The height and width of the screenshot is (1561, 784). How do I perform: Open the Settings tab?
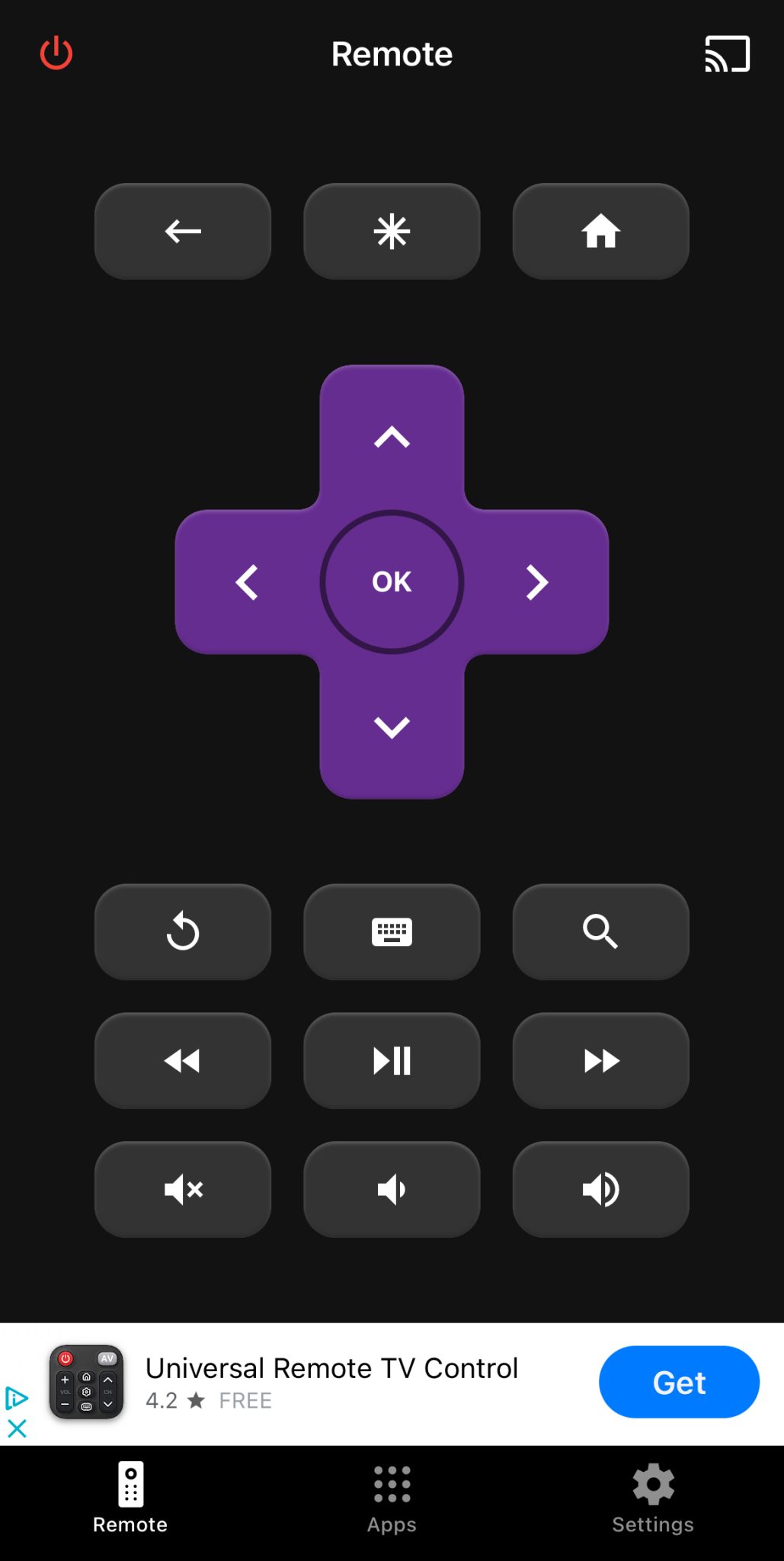652,1498
